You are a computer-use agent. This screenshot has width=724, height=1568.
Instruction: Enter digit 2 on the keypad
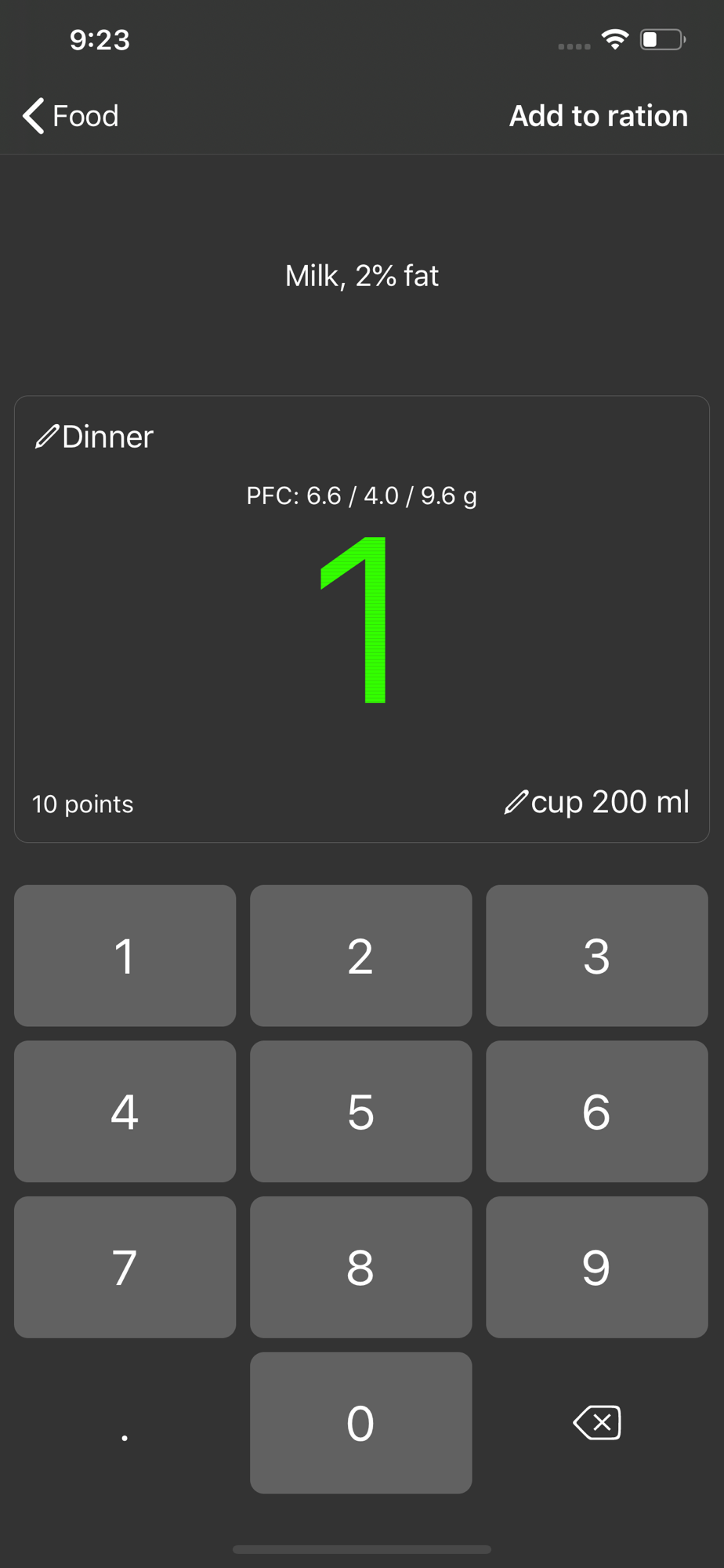tap(361, 956)
